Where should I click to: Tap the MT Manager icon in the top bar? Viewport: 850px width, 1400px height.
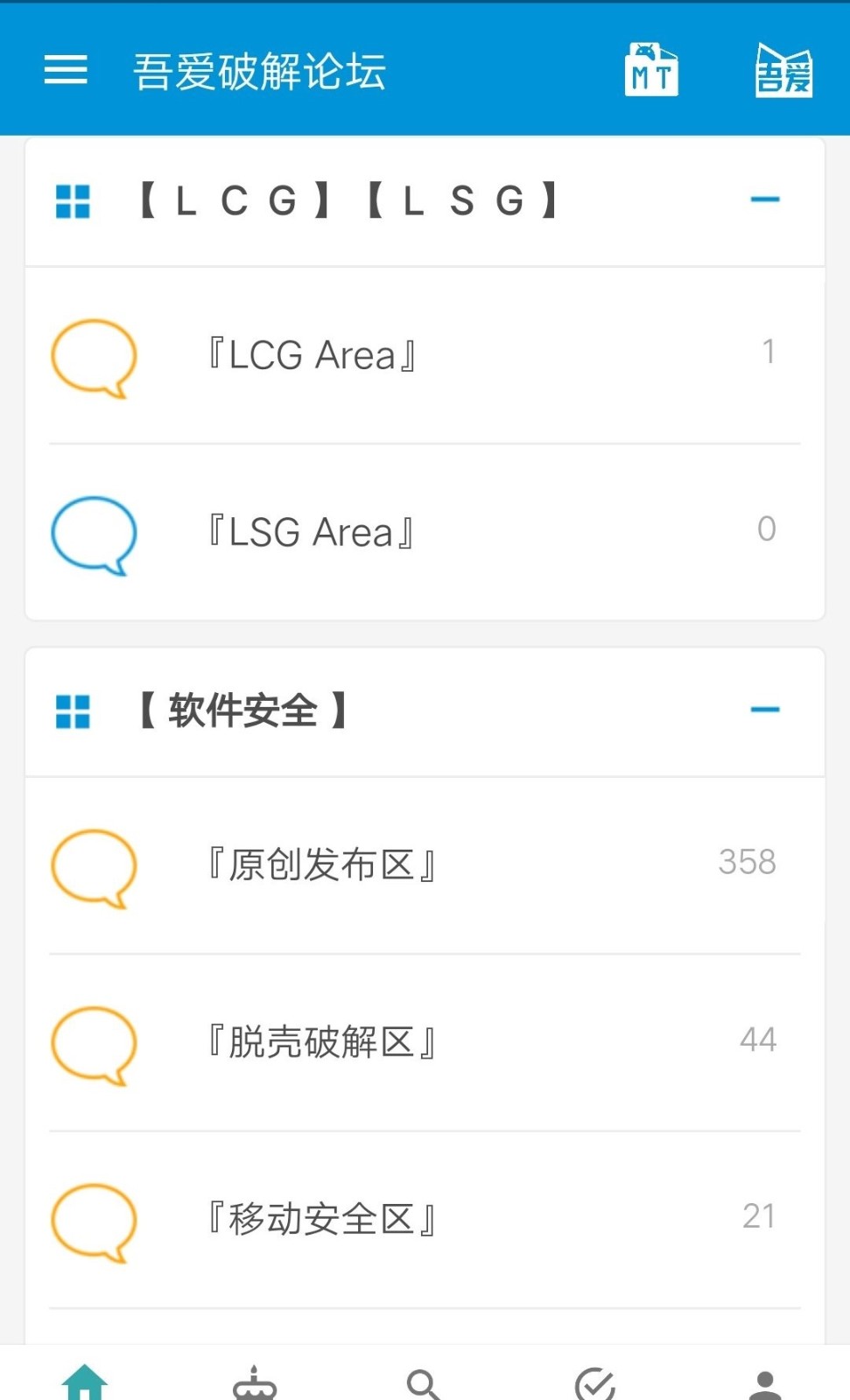(650, 70)
